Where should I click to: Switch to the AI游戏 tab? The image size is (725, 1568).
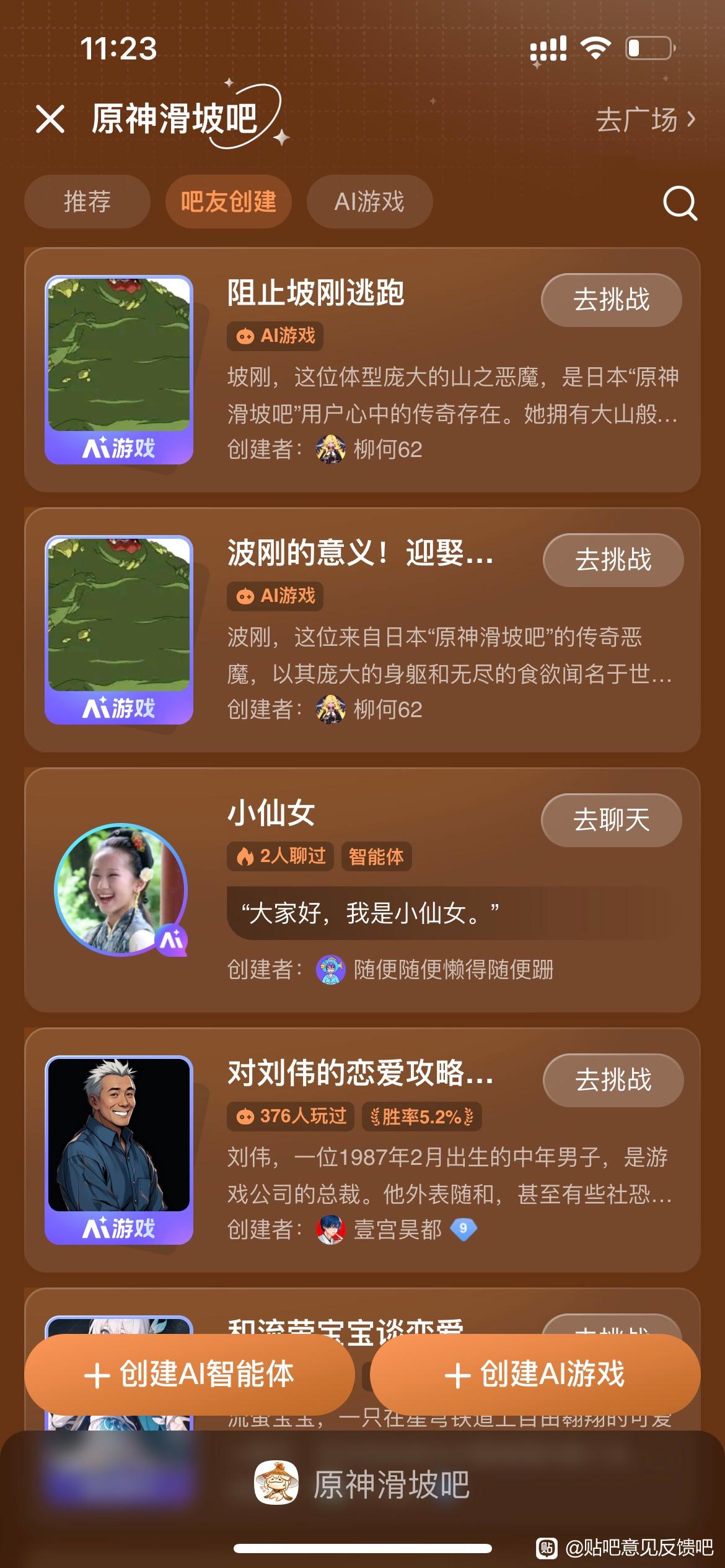click(369, 201)
